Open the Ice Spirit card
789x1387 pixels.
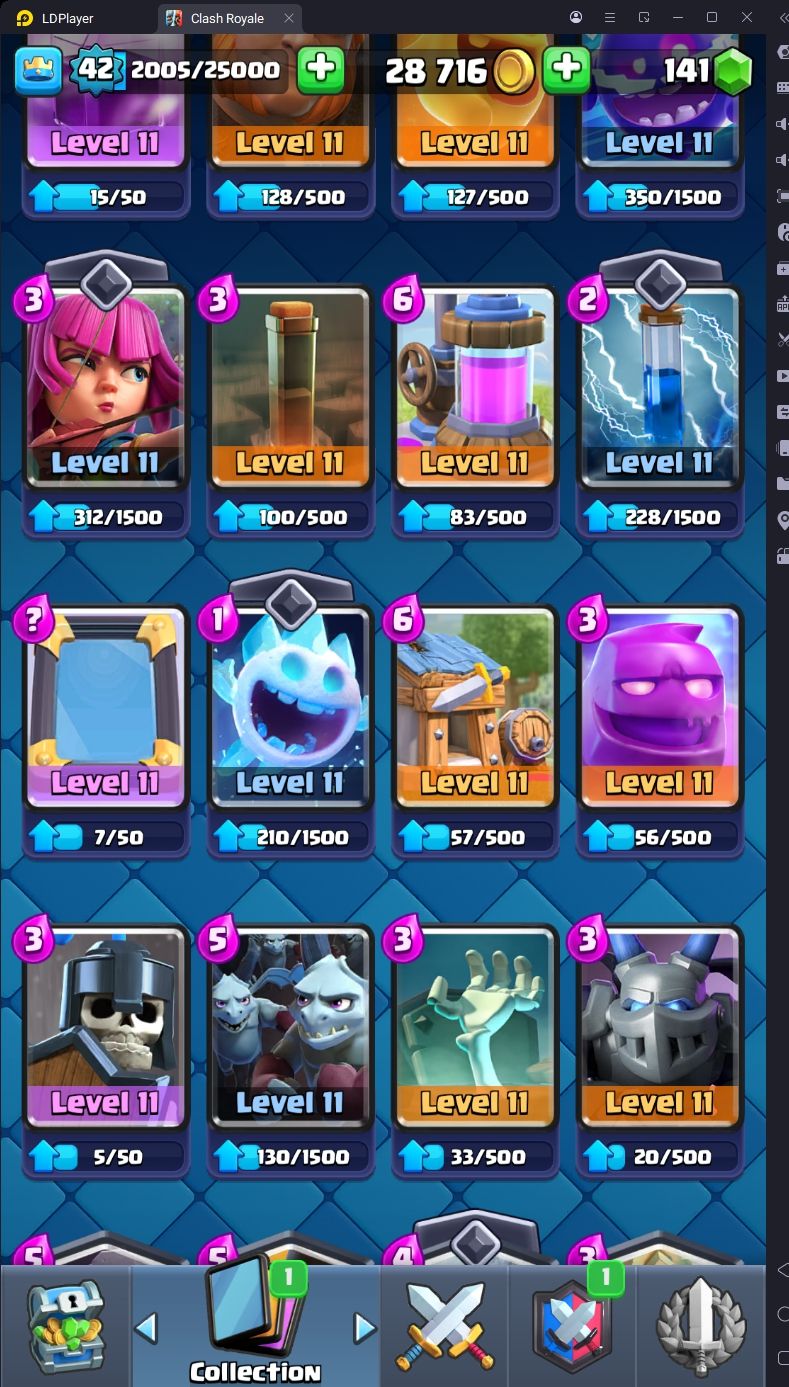[290, 705]
